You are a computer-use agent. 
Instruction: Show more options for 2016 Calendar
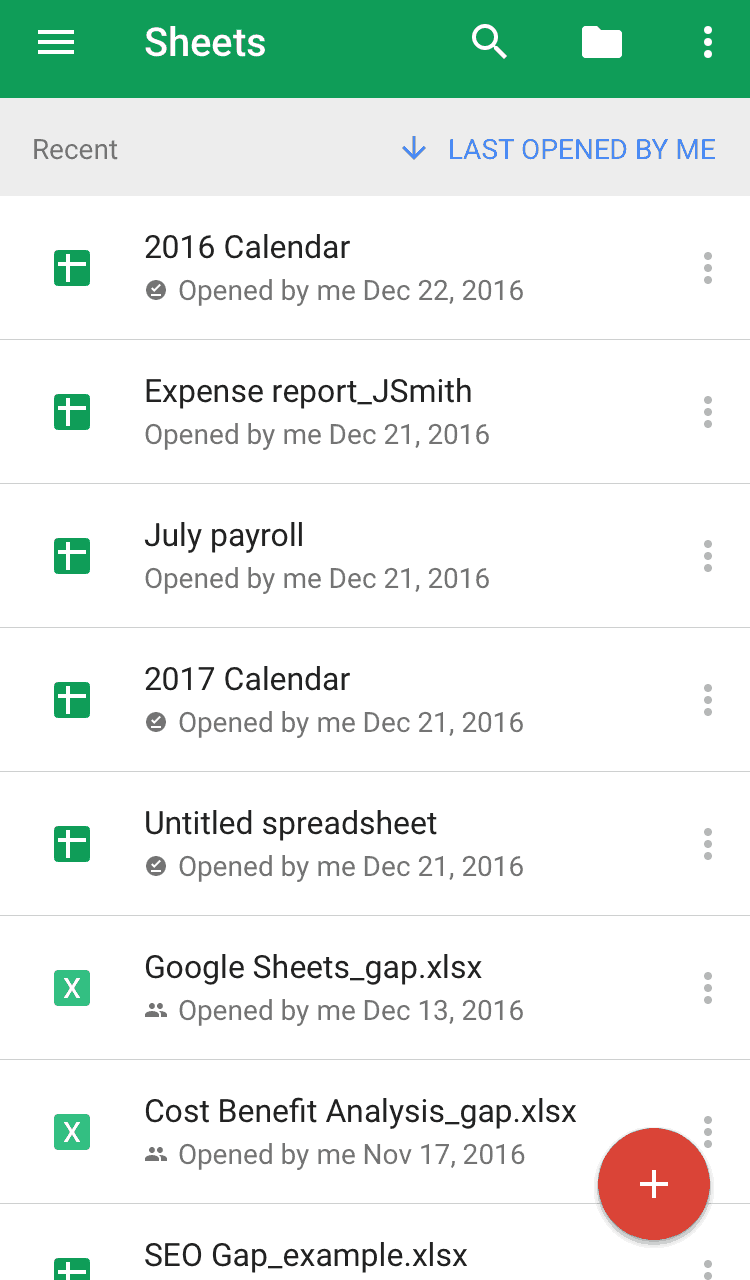[708, 268]
